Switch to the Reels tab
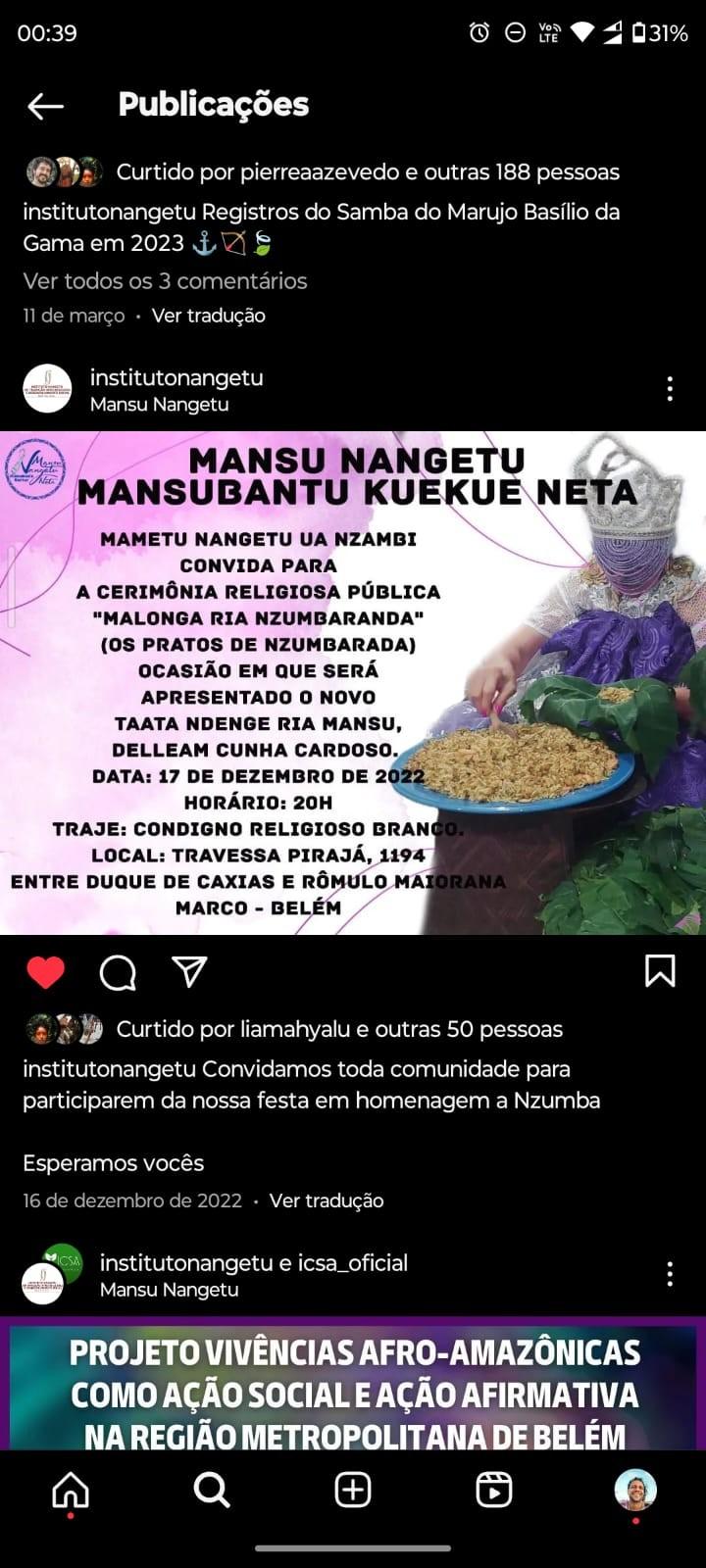The height and width of the screenshot is (1568, 706). coord(493,1490)
